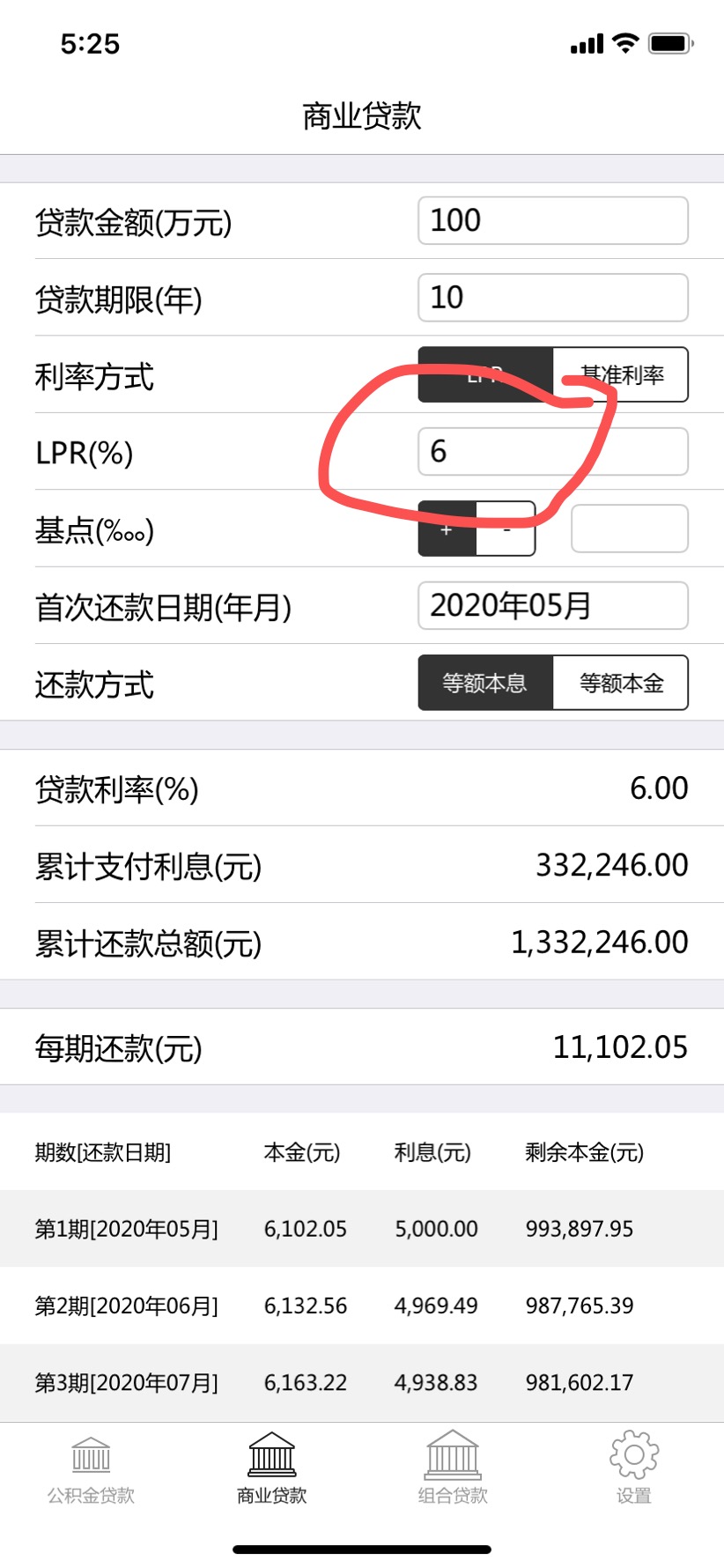Image resolution: width=724 pixels, height=1568 pixels.
Task: Tap the plus icon next to 基点
Action: point(446,528)
